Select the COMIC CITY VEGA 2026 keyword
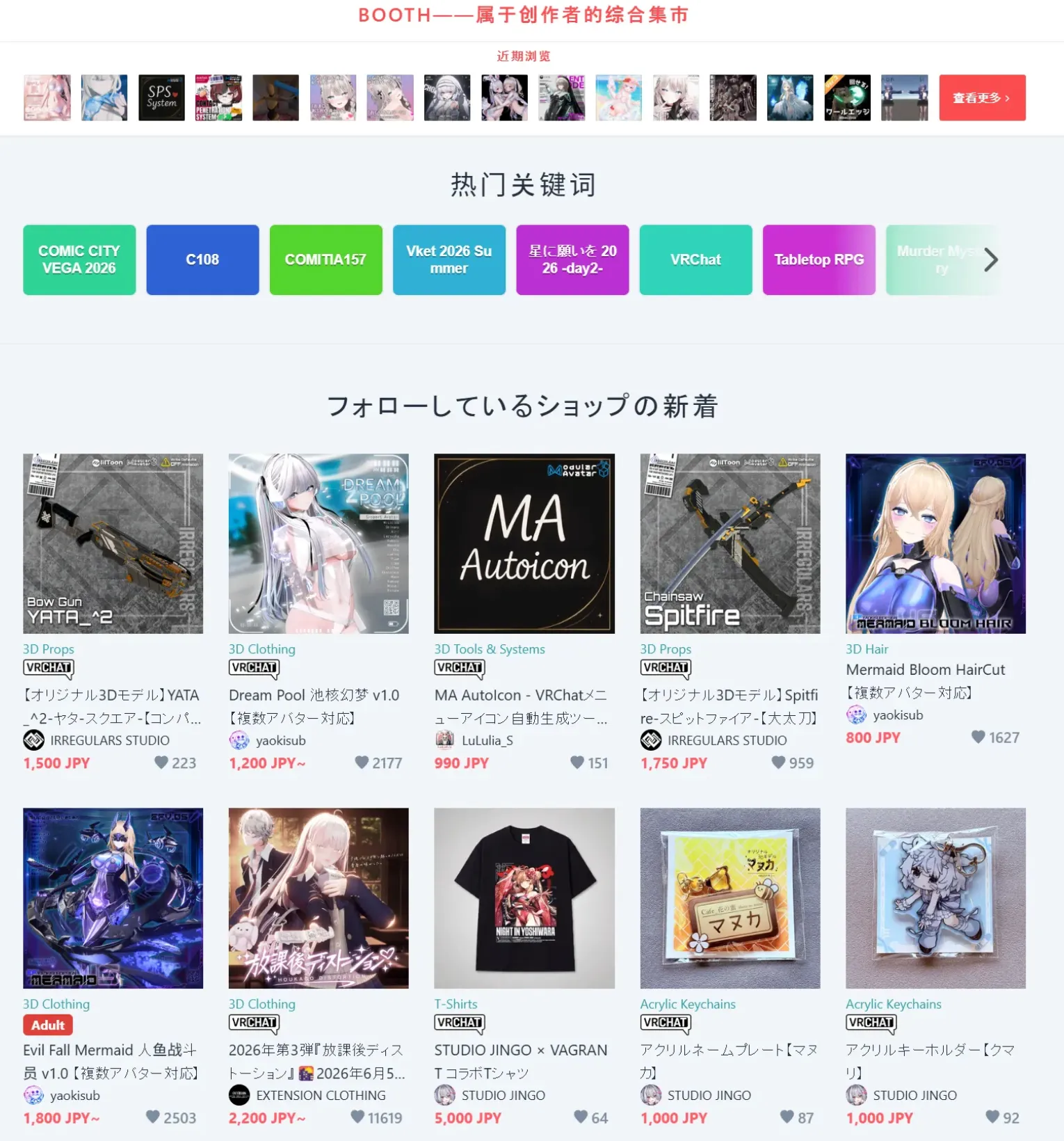1064x1141 pixels. (79, 260)
